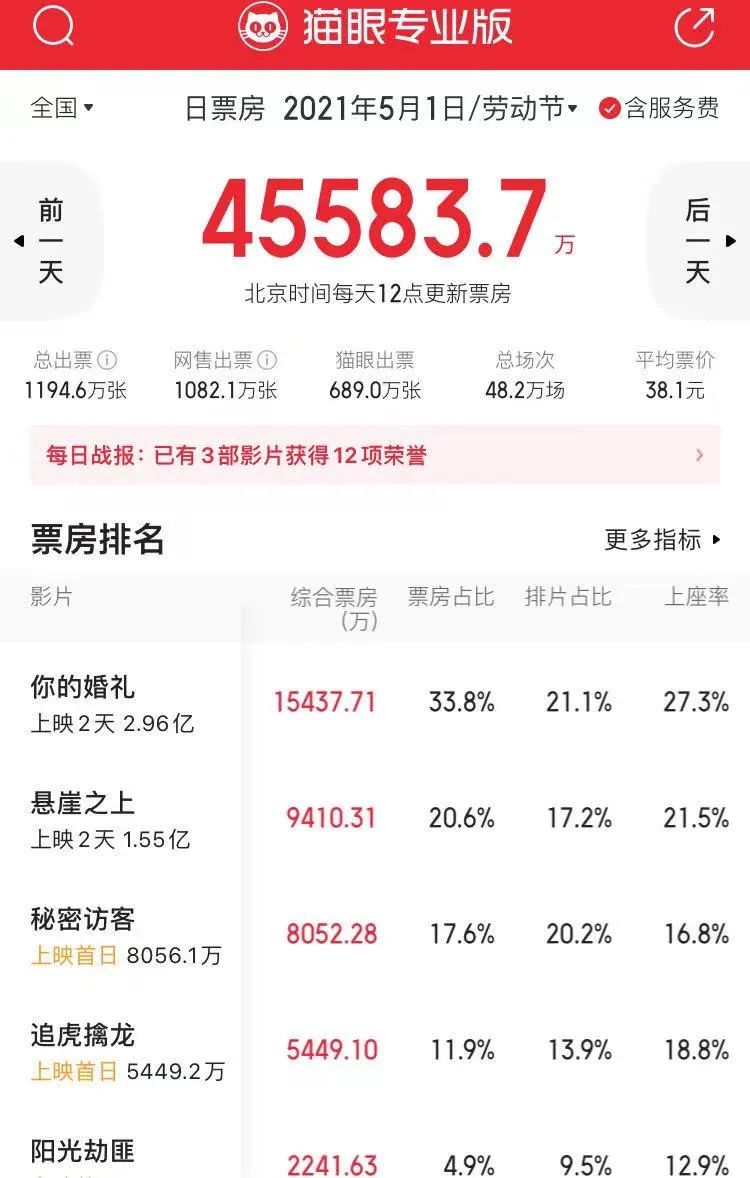Open the 全国 region dropdown
750x1178 pixels.
coord(62,108)
